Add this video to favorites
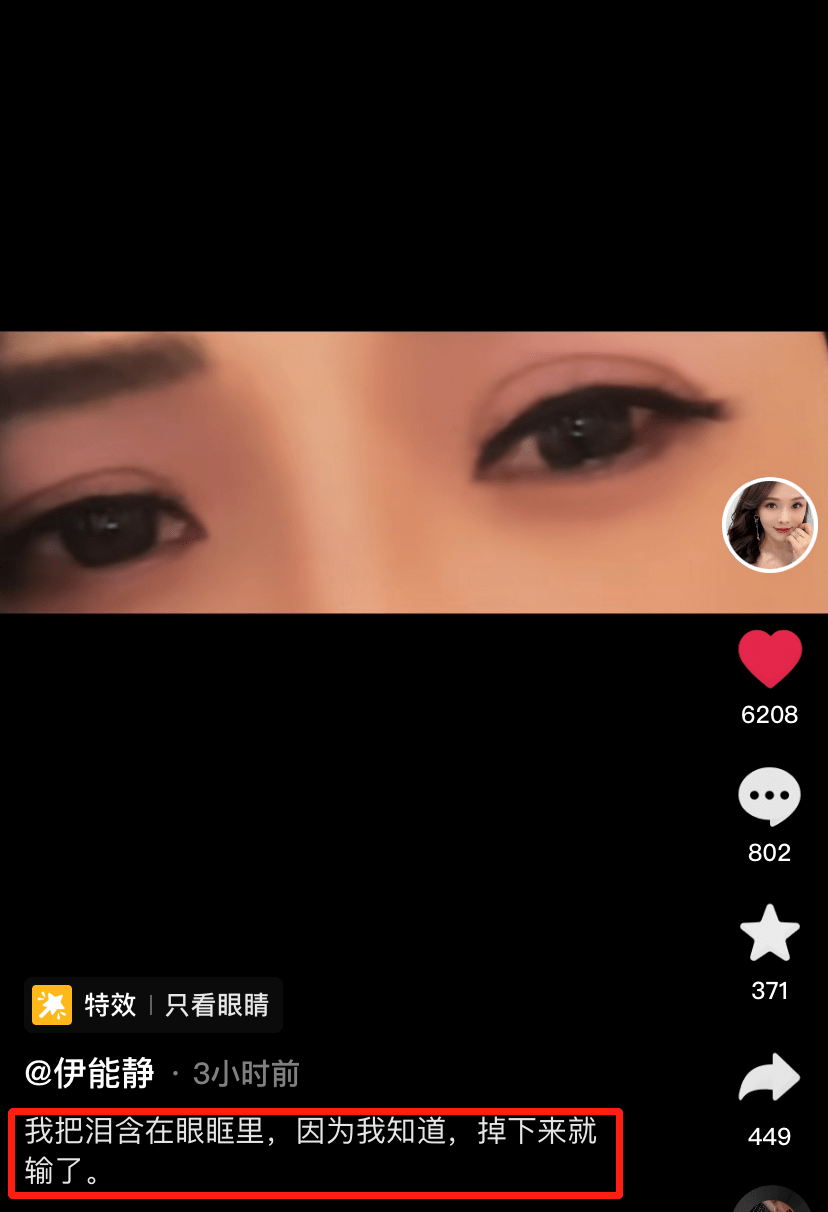Viewport: 828px width, 1212px height. 770,933
